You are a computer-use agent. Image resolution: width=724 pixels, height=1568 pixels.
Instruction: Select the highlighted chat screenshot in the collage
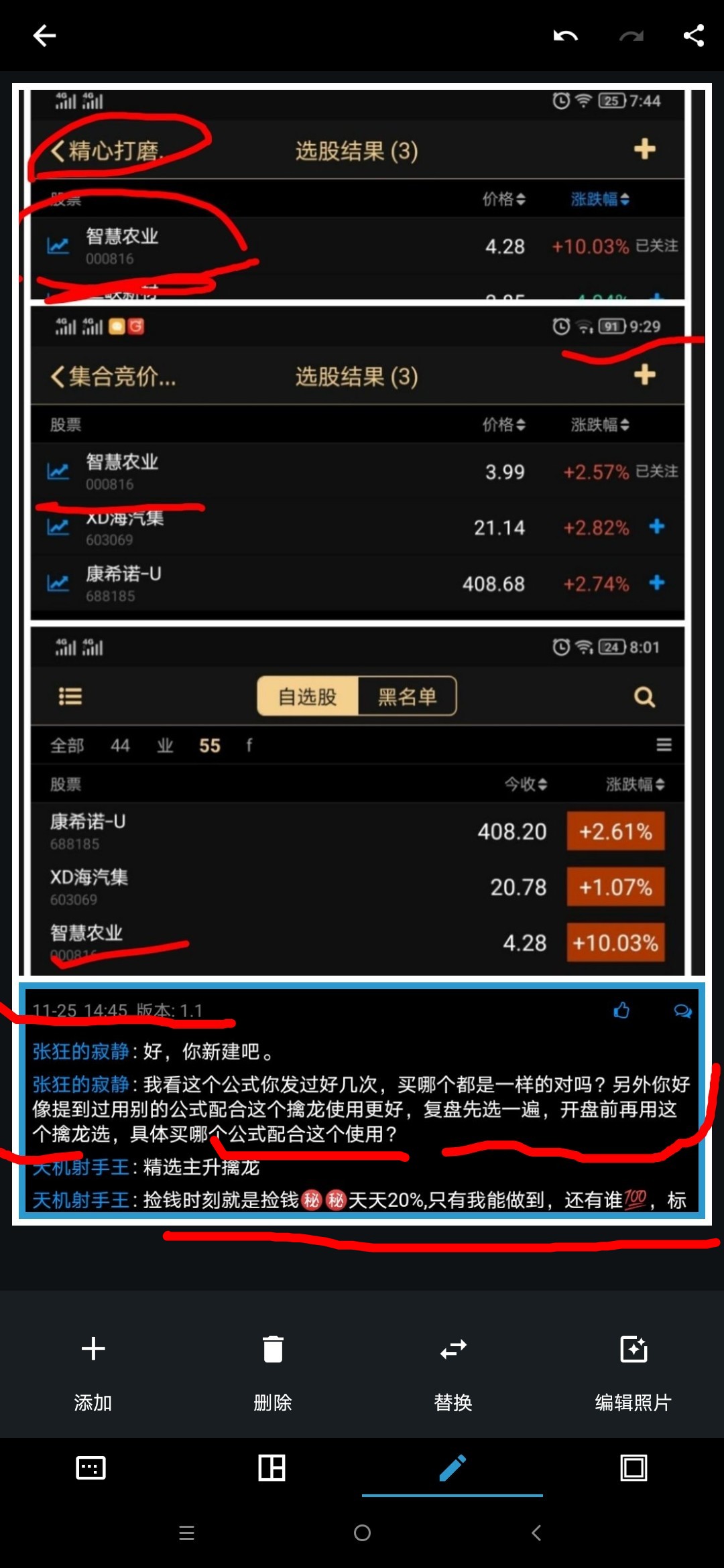click(362, 1099)
